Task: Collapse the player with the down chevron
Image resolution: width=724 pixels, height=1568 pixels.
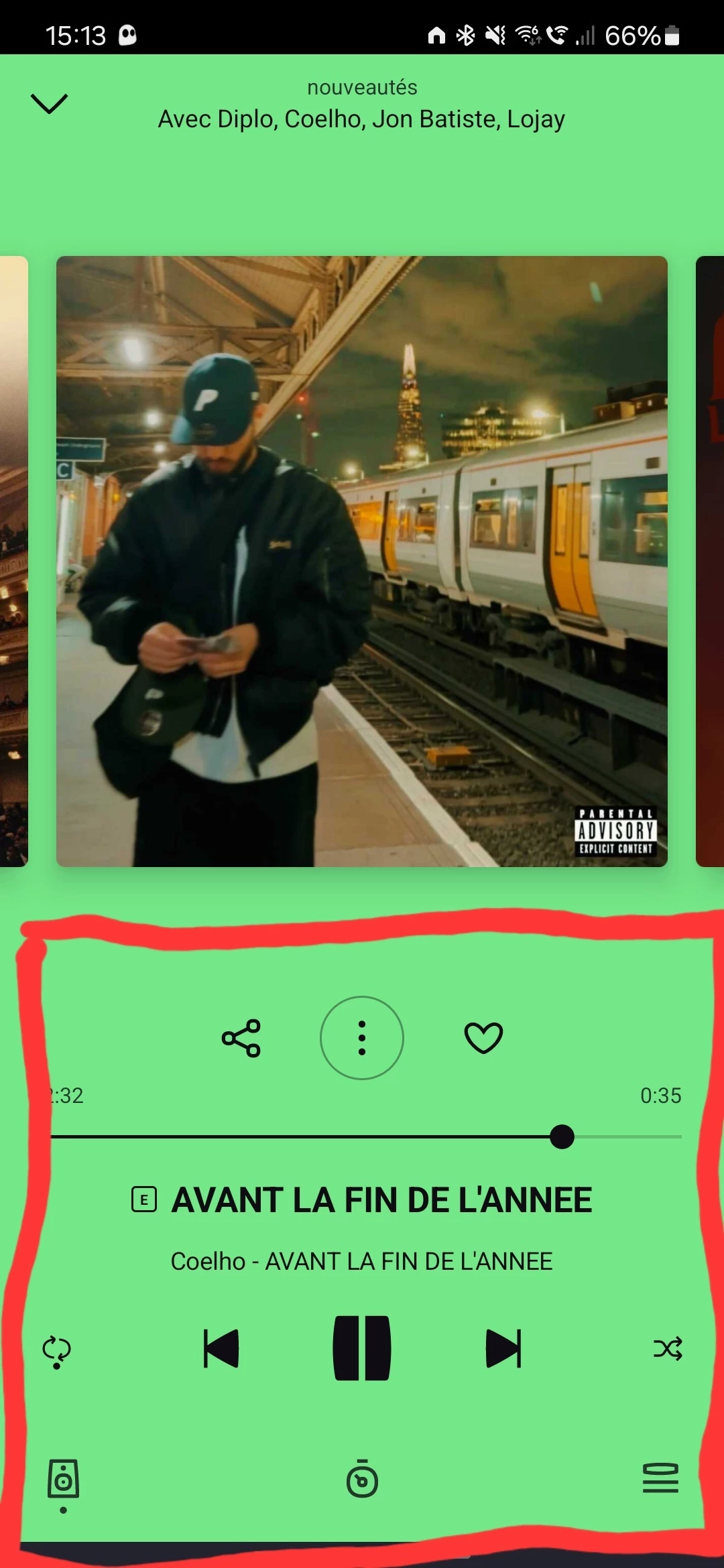Action: point(50,104)
